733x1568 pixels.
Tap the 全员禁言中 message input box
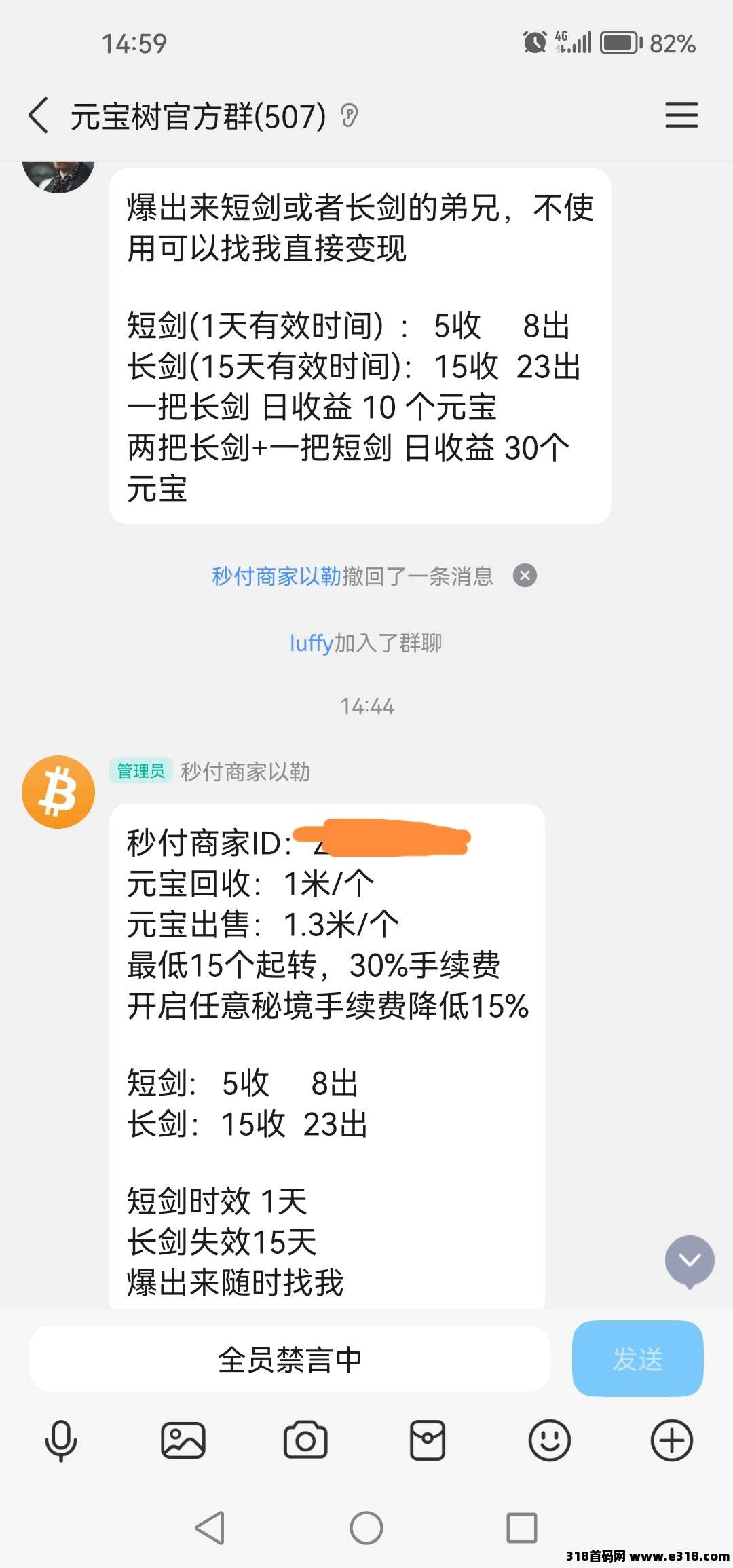289,1360
